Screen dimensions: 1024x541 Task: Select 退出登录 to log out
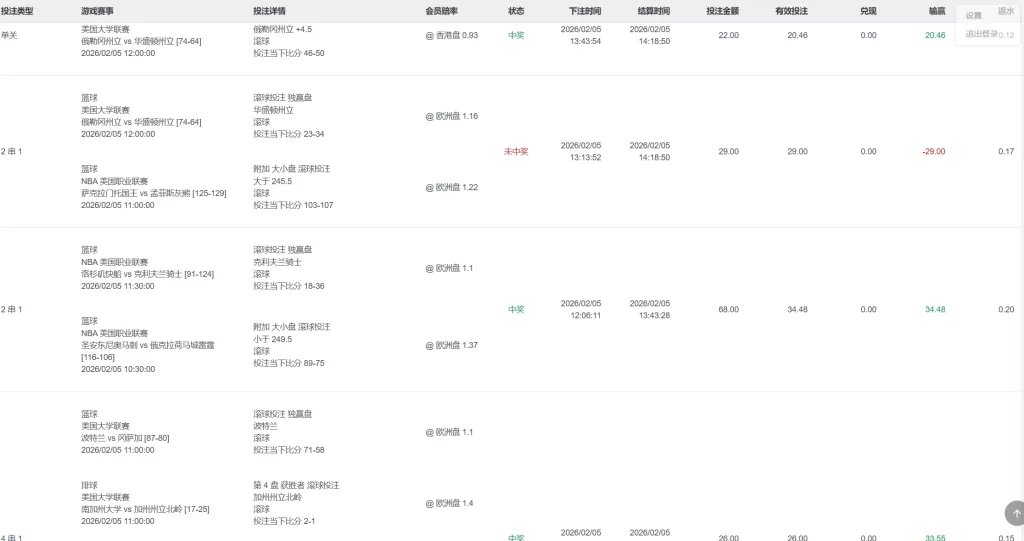(x=980, y=34)
